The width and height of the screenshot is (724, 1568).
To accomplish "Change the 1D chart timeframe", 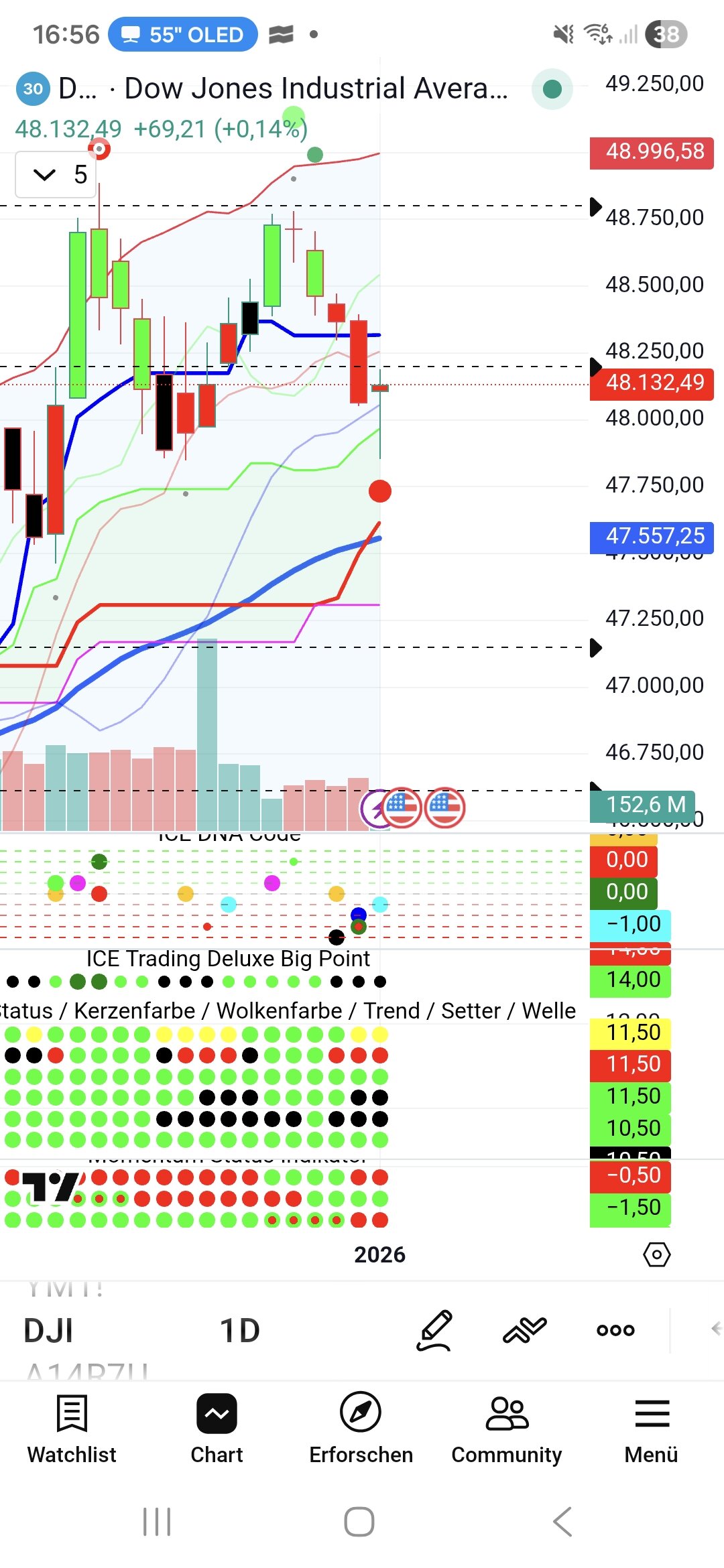I will [x=239, y=1330].
